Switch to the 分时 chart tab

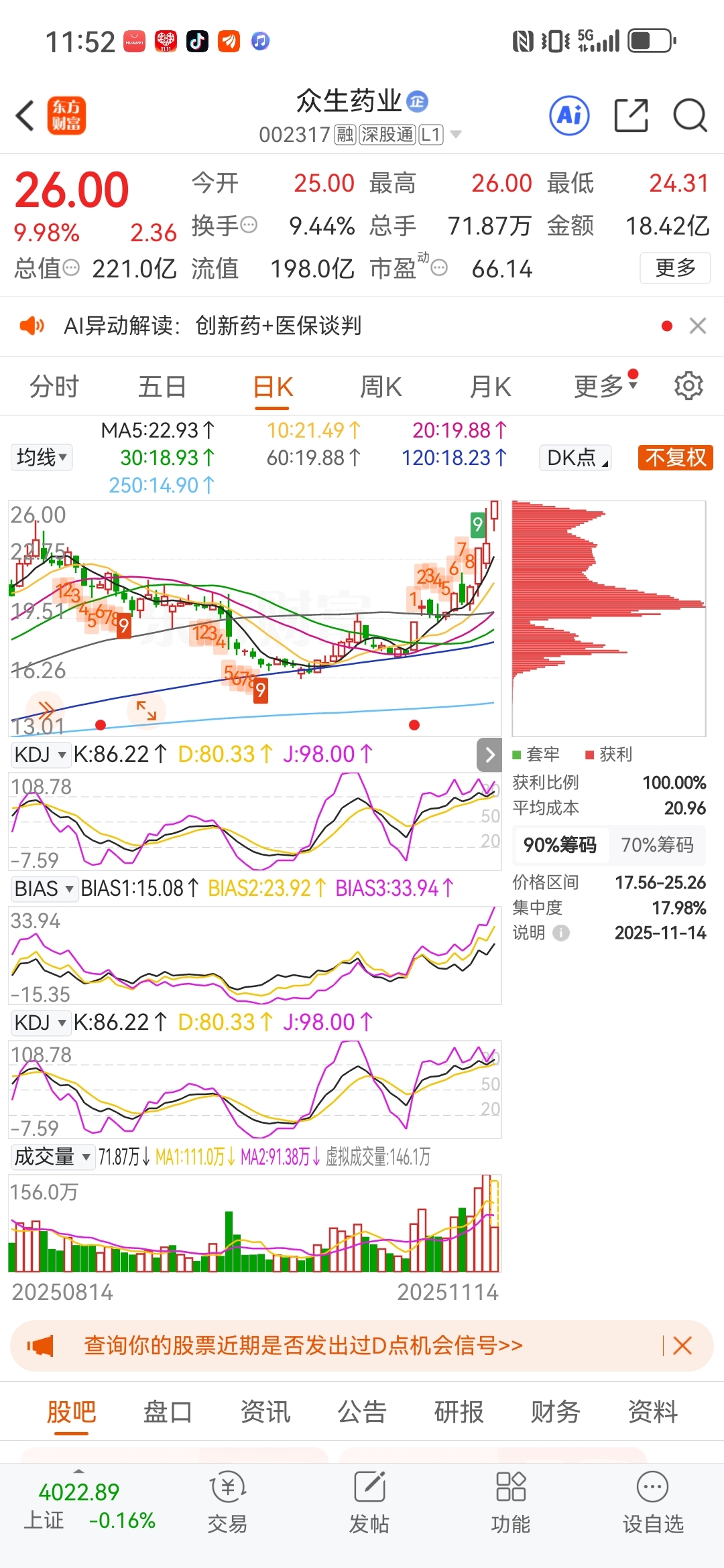(x=54, y=387)
